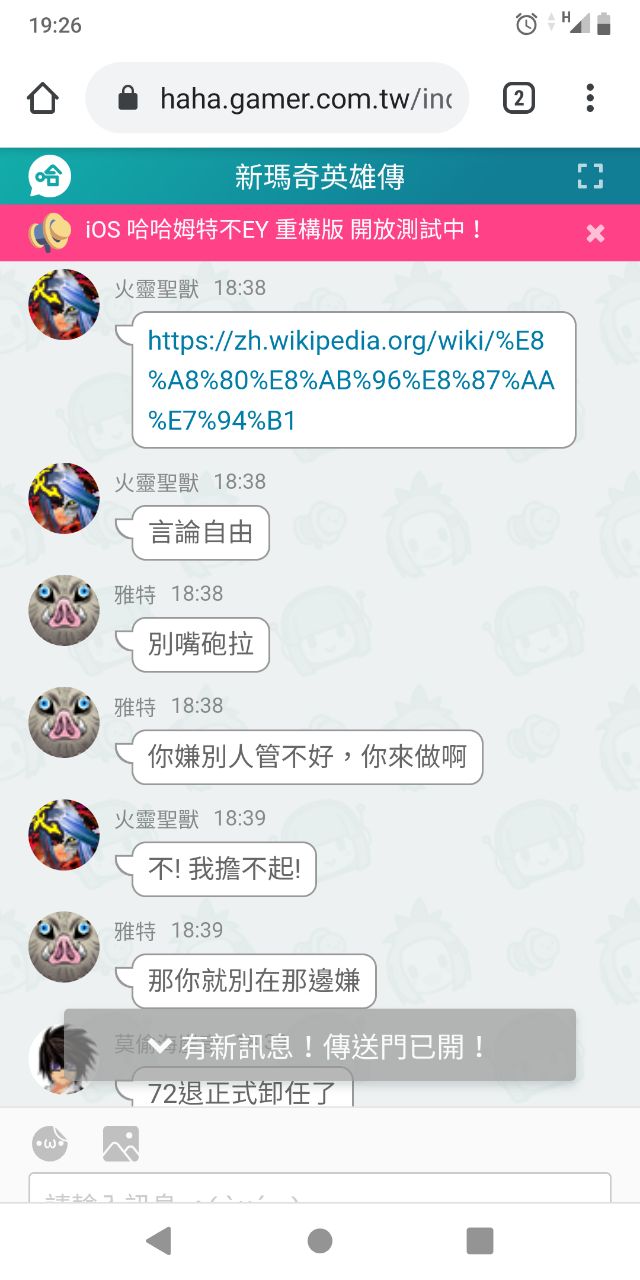Open the zh.wikipedia.org link in chat
640x1280 pixels.
[350, 380]
